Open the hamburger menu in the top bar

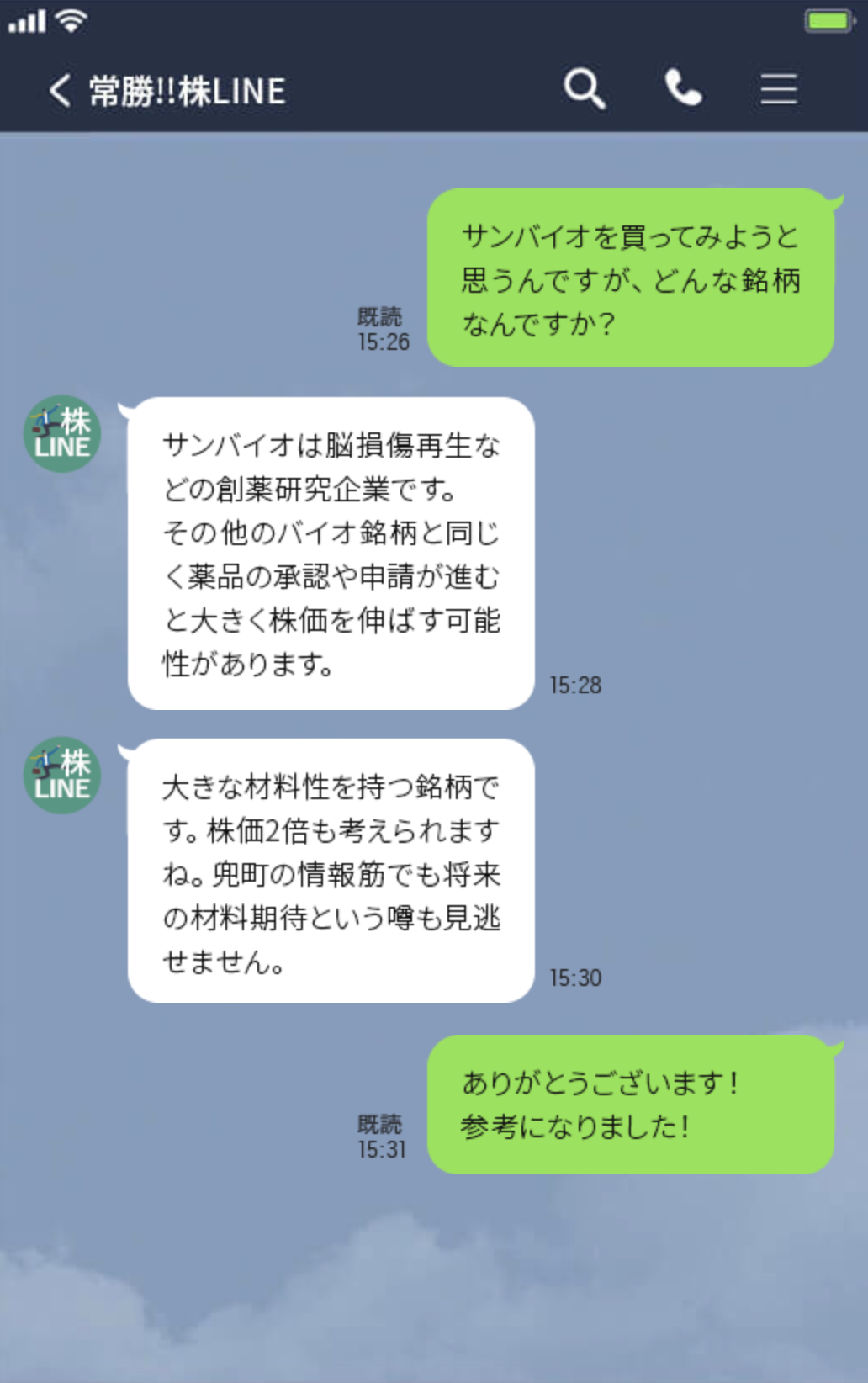pyautogui.click(x=778, y=89)
